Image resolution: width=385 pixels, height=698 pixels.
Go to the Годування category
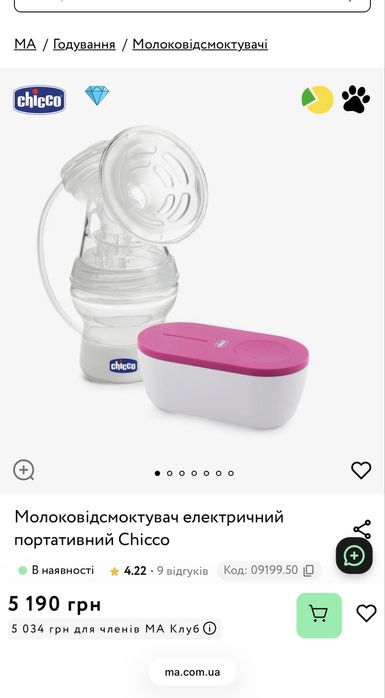point(84,45)
